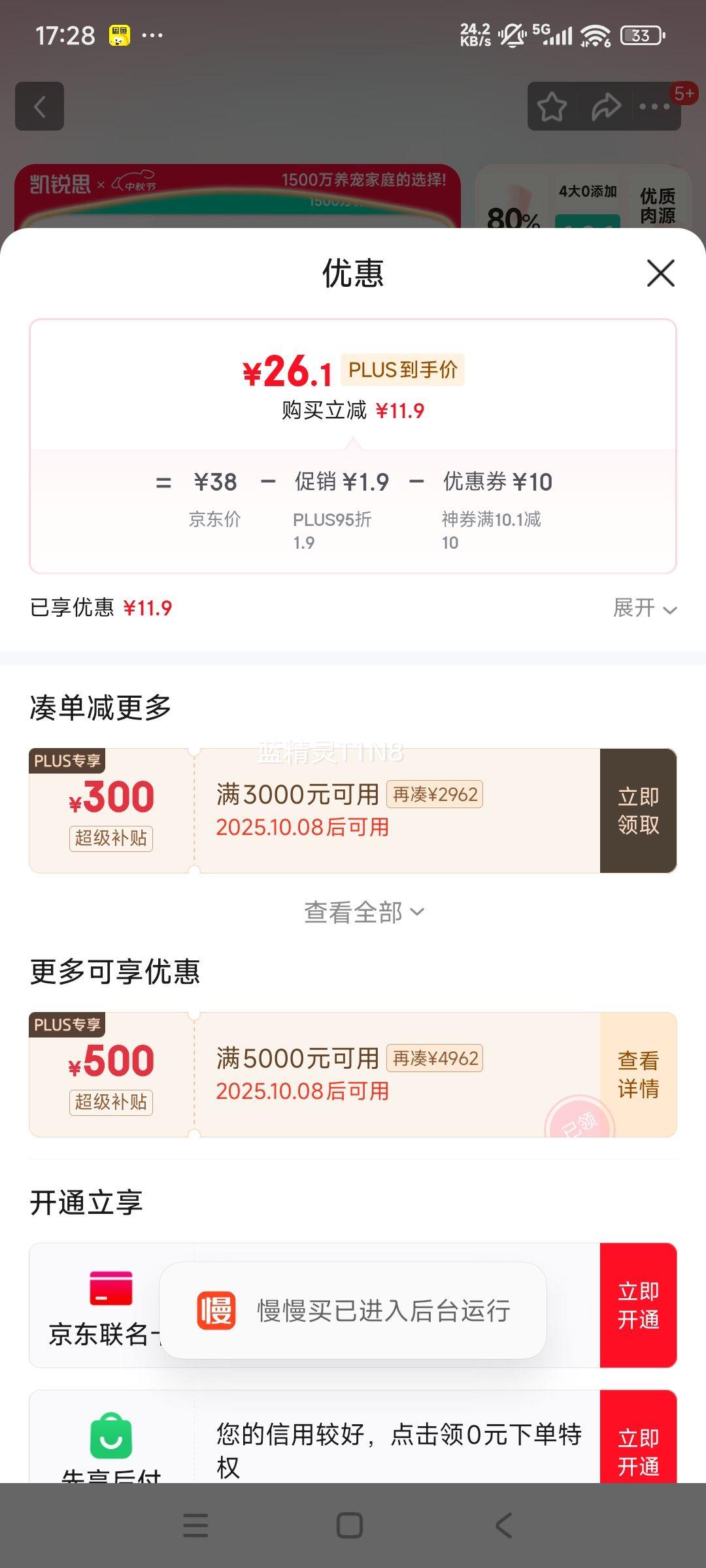This screenshot has width=706, height=1568.
Task: Open the three-dot more menu
Action: click(655, 107)
